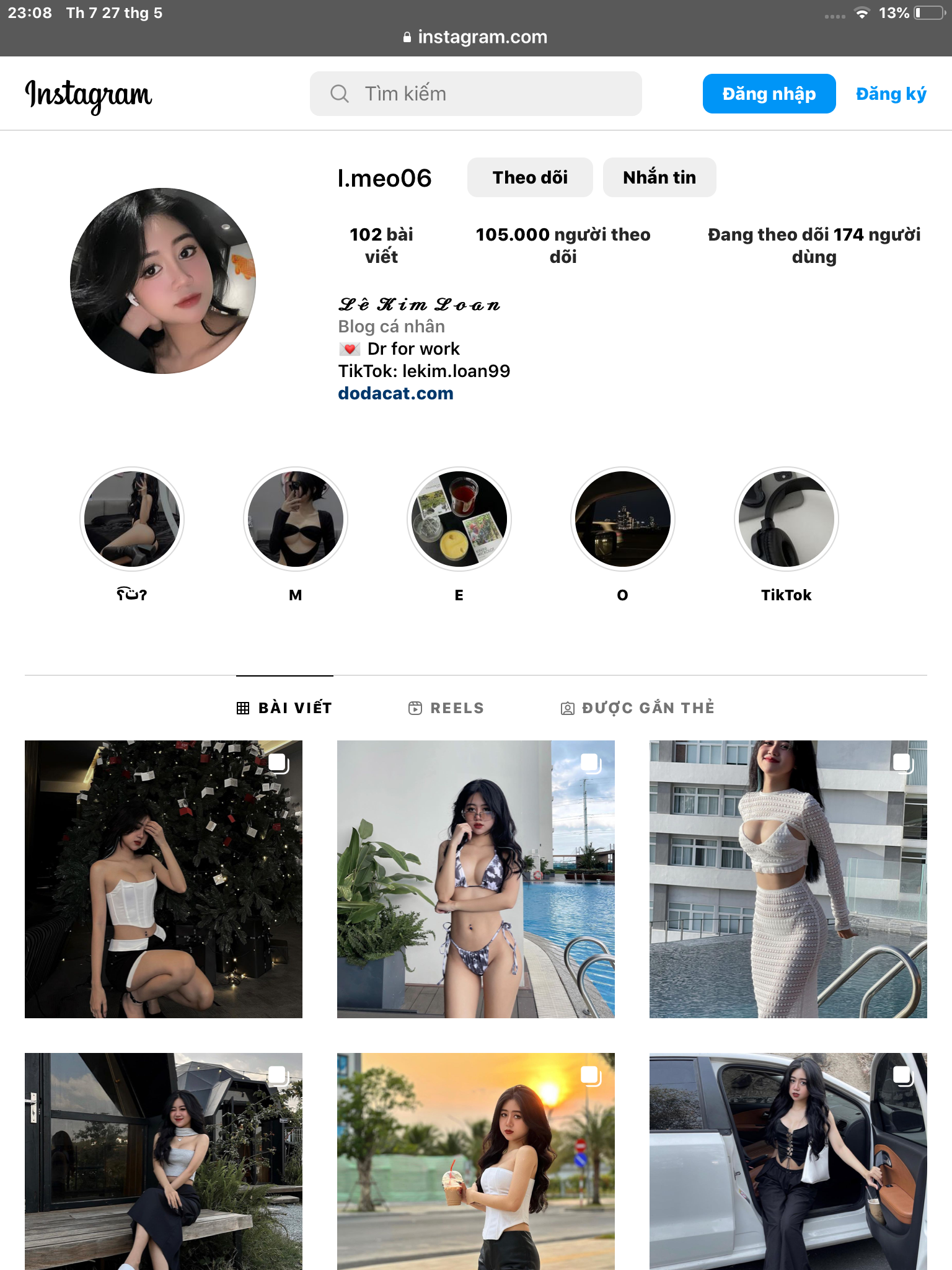
Task: Open the Instagram home logo
Action: tap(89, 95)
